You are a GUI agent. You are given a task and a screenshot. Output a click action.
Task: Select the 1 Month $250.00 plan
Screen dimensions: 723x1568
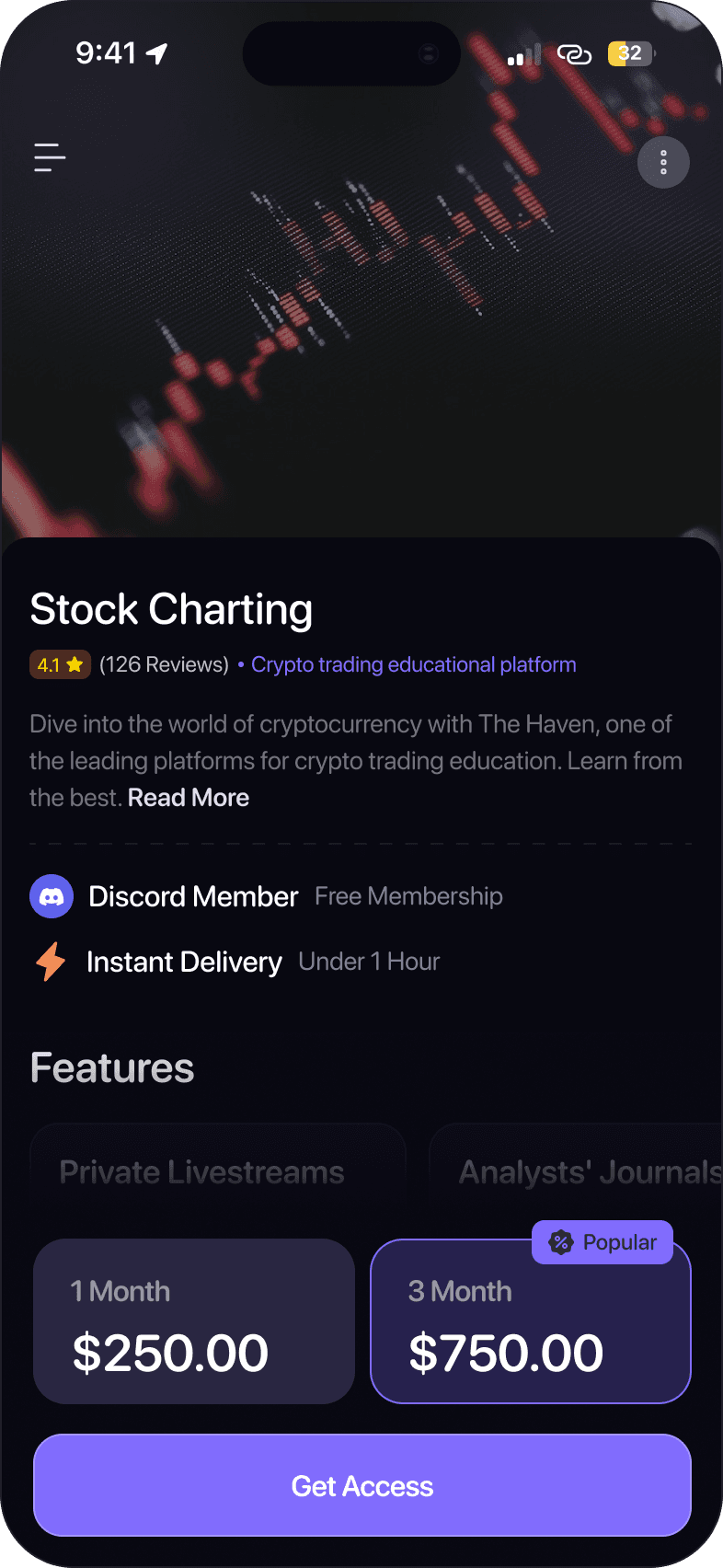(x=194, y=1321)
